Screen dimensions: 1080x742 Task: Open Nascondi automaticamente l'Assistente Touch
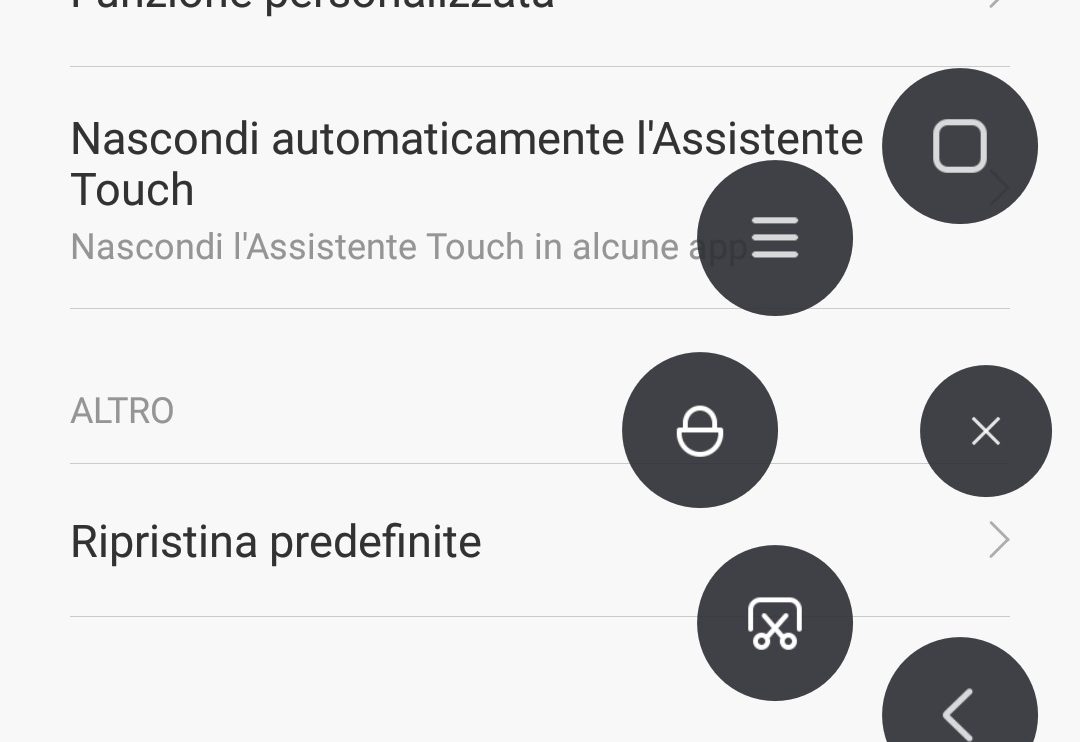pos(400,190)
